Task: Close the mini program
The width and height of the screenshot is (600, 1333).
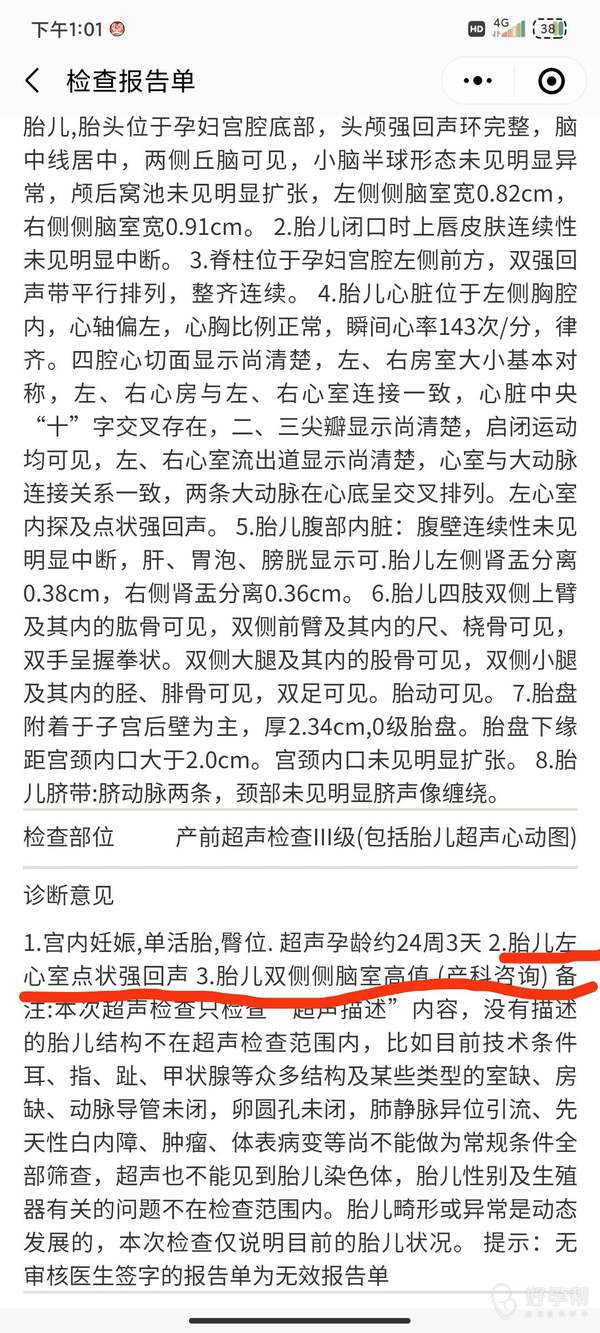Action: coord(550,81)
